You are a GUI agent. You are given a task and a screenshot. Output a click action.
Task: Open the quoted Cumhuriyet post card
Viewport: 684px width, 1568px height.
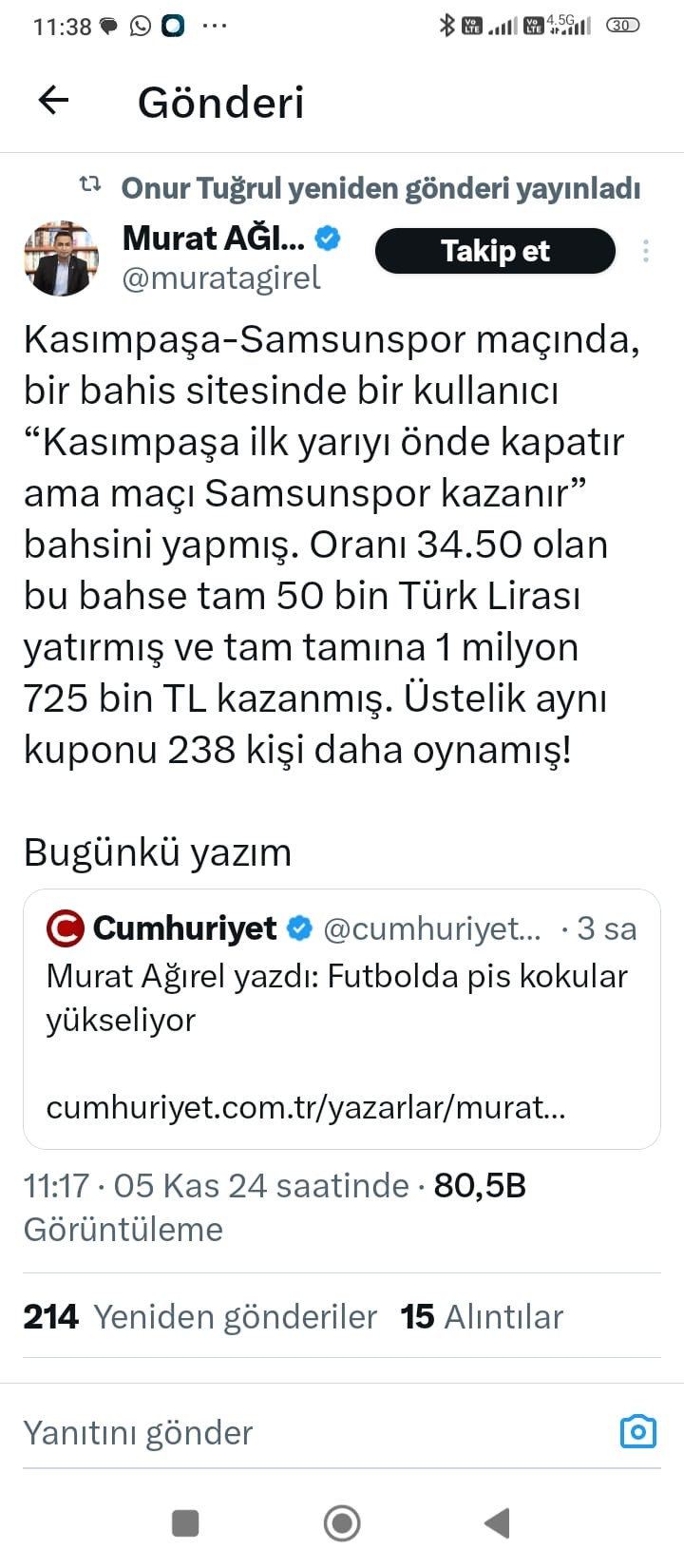(x=342, y=1019)
